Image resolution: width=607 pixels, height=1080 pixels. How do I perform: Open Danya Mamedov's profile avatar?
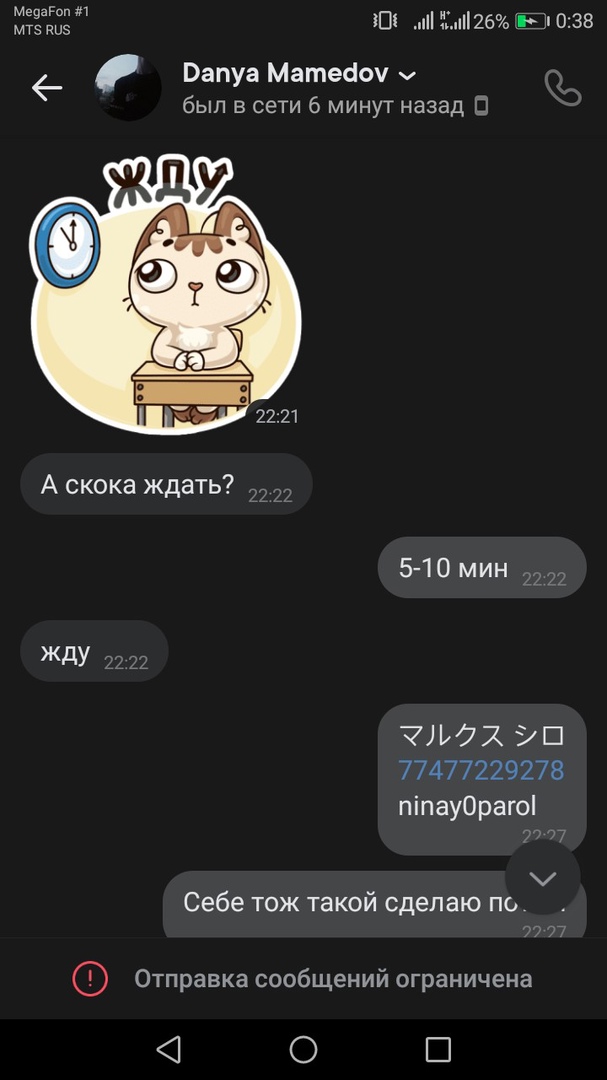[x=128, y=88]
